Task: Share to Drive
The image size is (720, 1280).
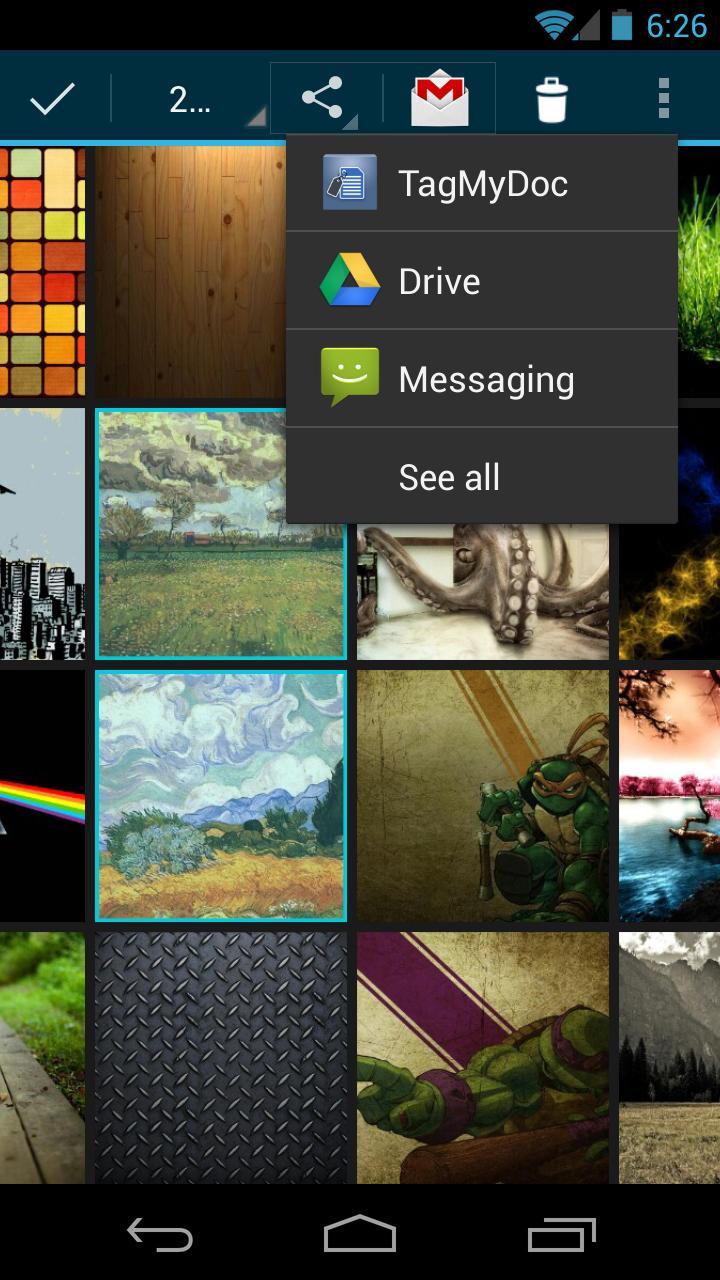Action: click(x=481, y=281)
